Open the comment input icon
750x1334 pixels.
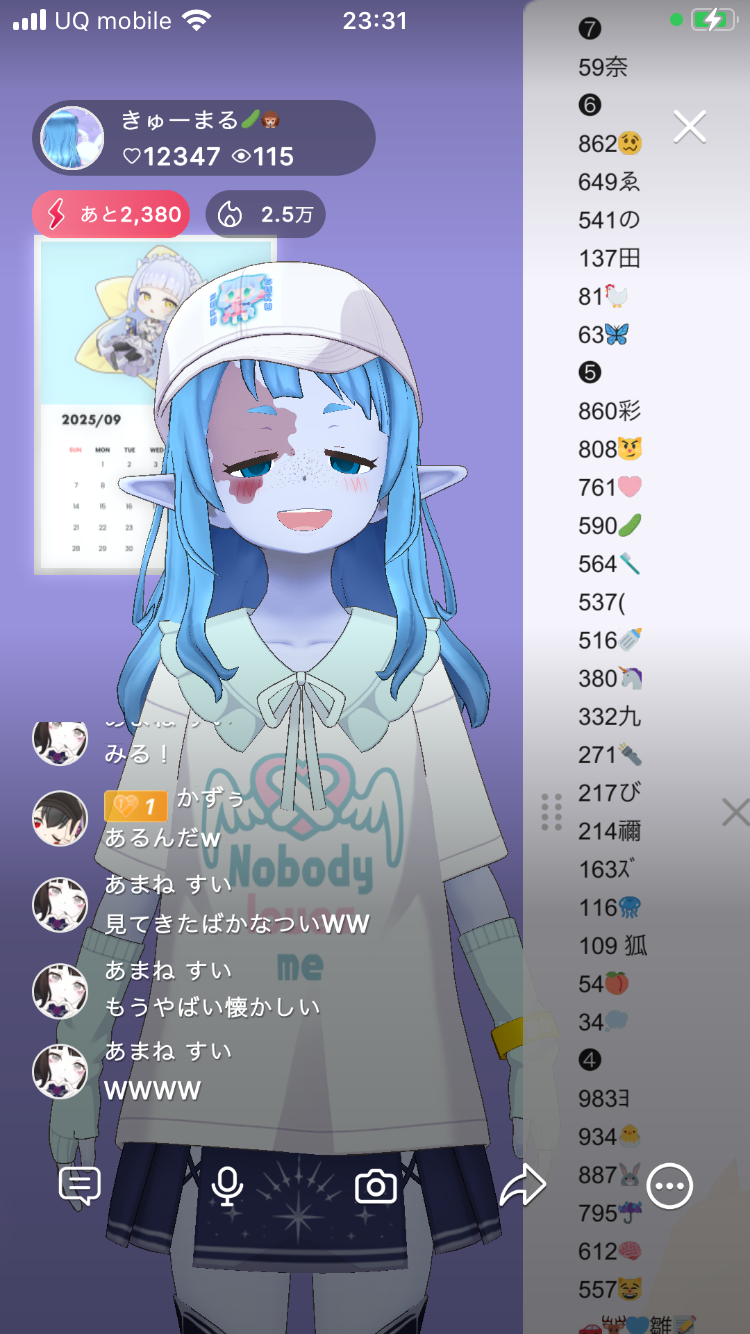pyautogui.click(x=80, y=1186)
